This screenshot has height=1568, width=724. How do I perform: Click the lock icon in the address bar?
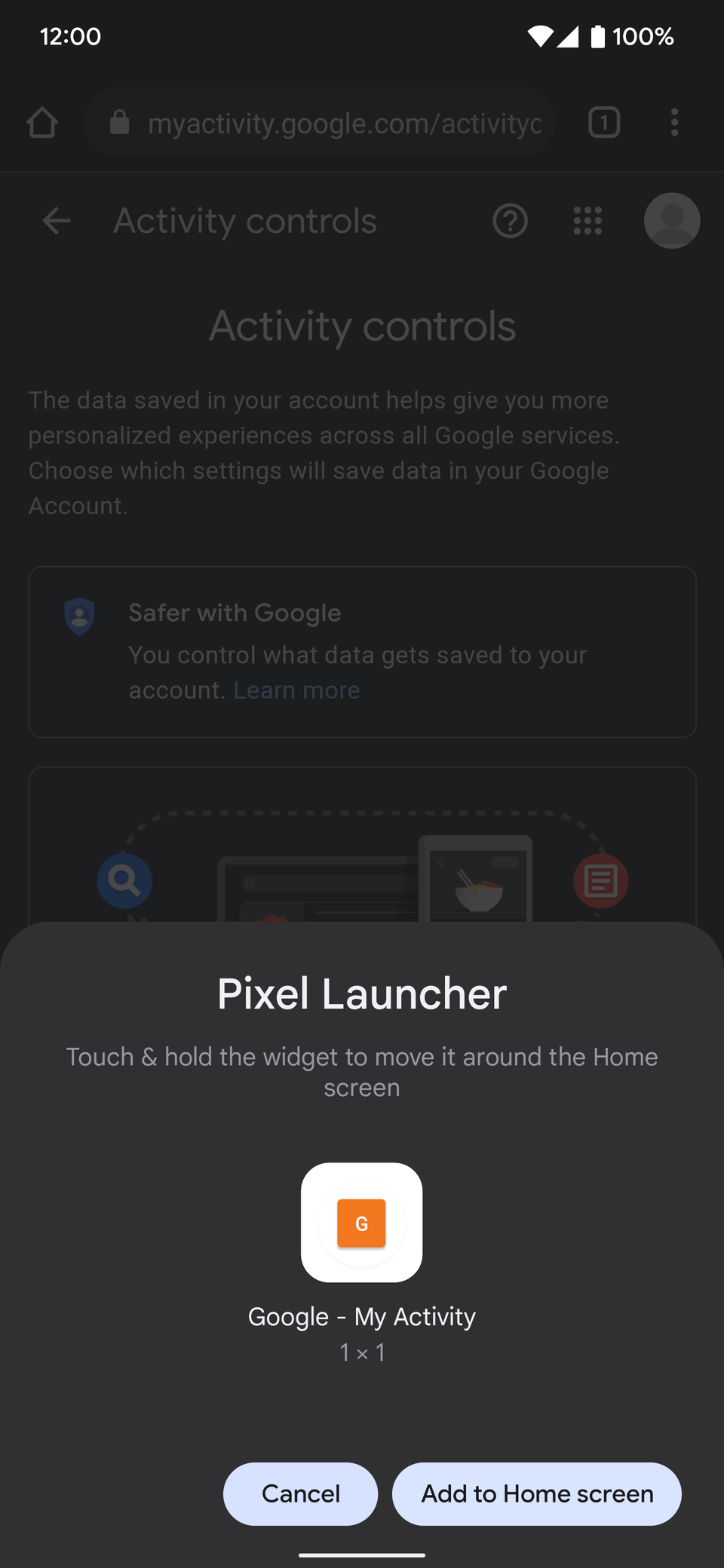pyautogui.click(x=119, y=123)
